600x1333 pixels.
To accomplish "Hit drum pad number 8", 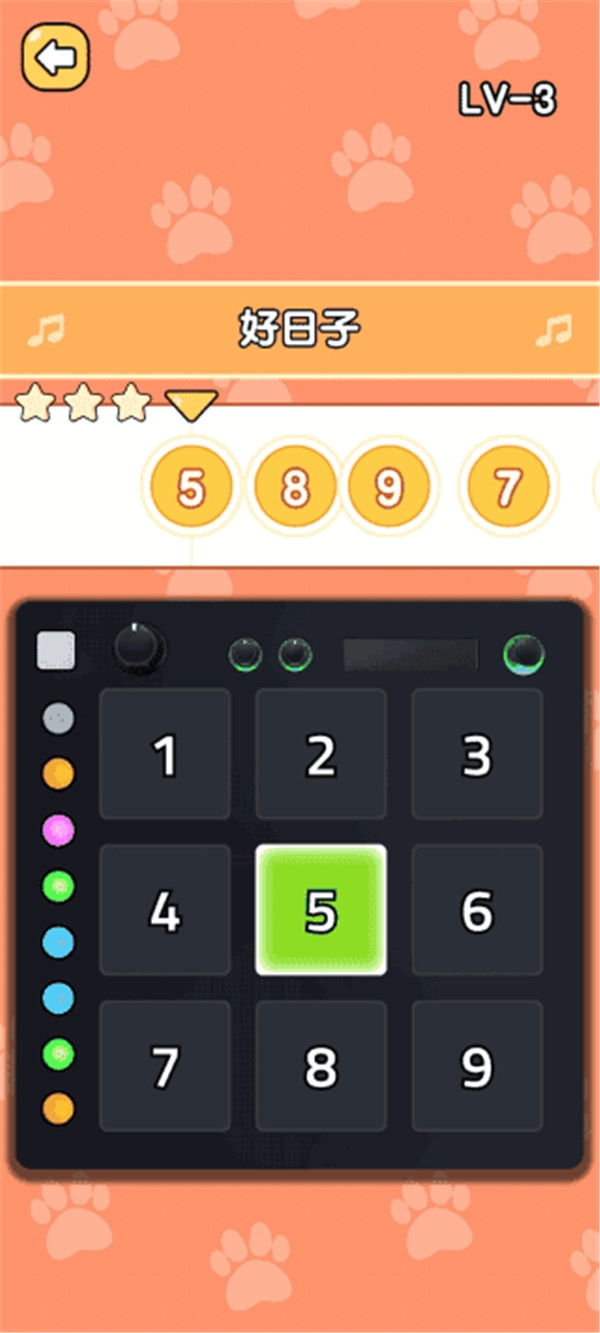I will point(321,1066).
